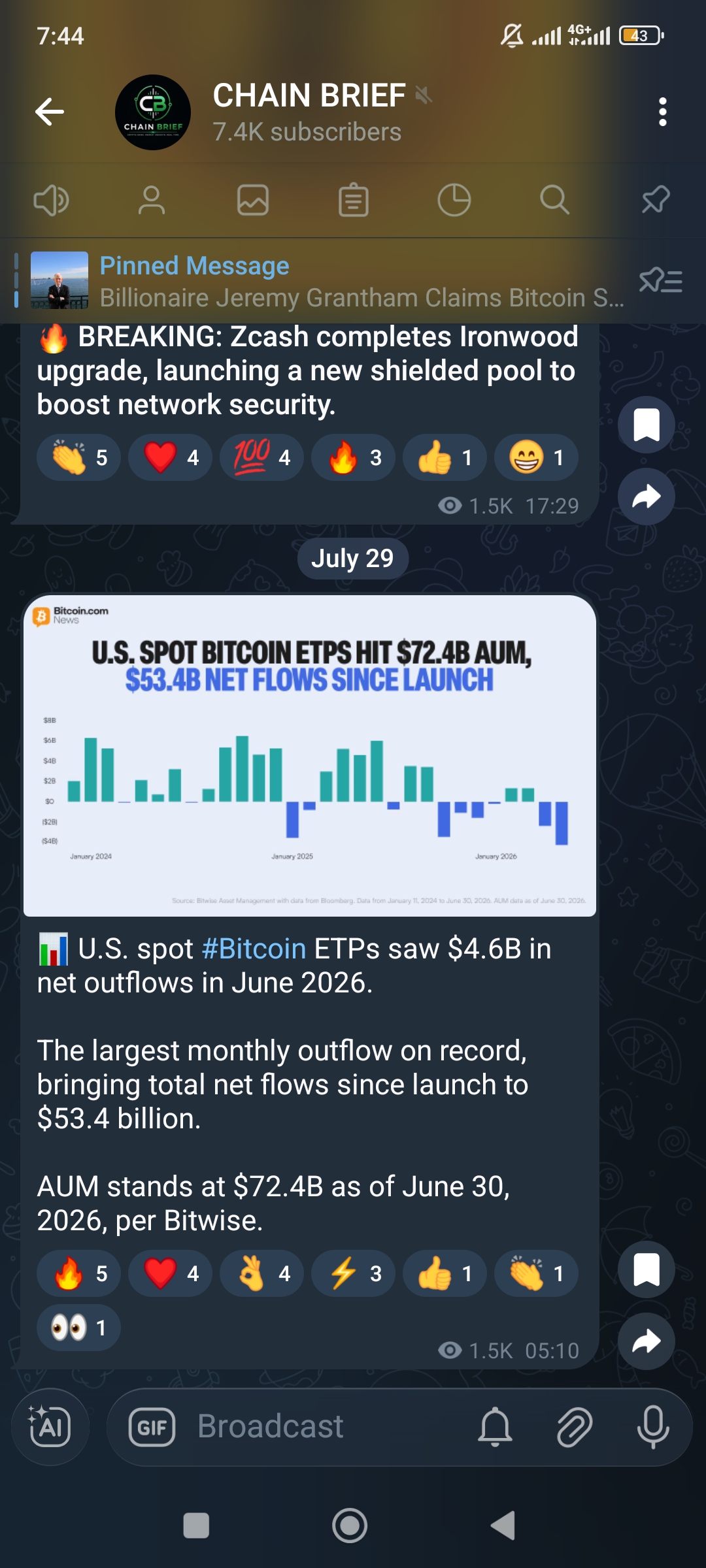Forward the Zcash Ironwood upgrade post

pyautogui.click(x=647, y=497)
